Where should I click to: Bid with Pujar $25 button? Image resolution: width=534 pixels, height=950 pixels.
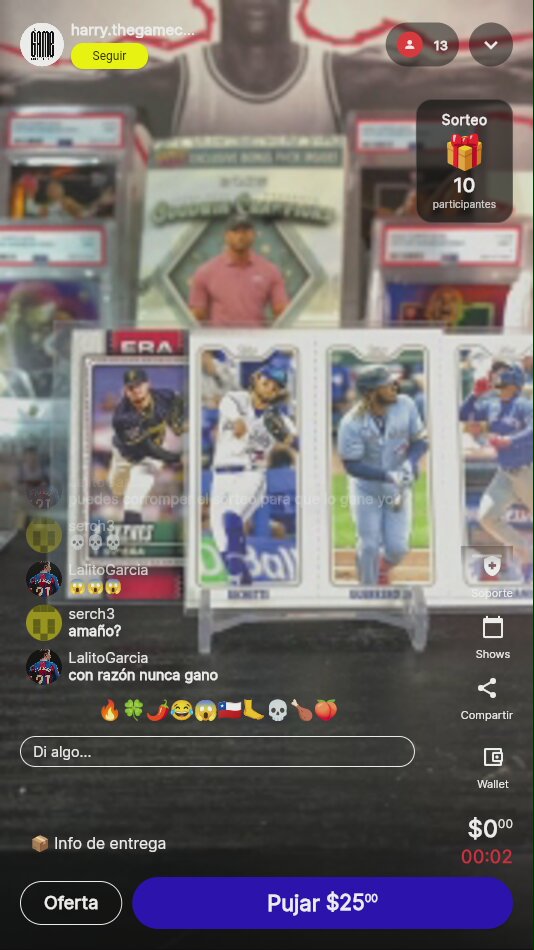pyautogui.click(x=322, y=903)
